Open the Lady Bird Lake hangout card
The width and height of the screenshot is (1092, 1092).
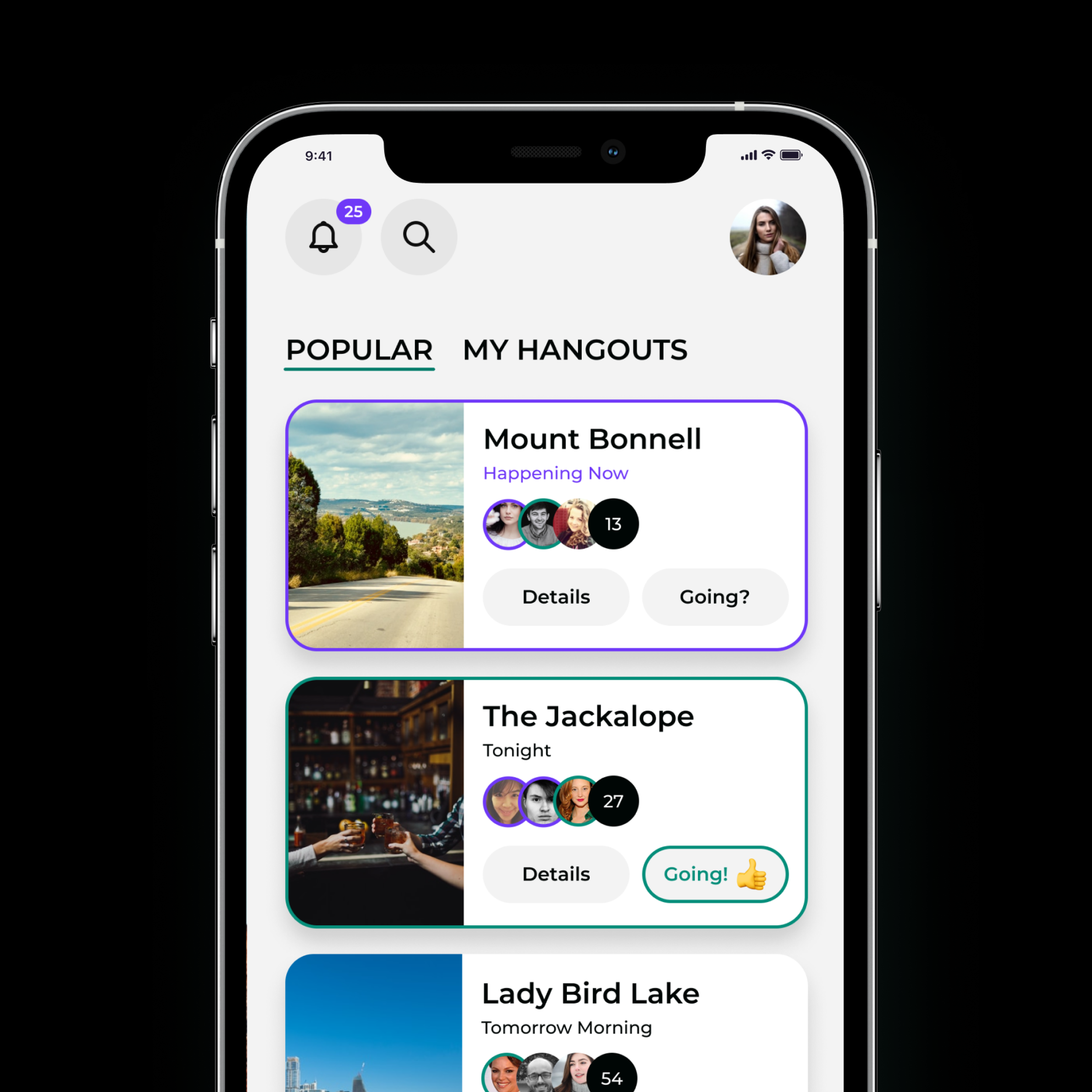(590, 994)
